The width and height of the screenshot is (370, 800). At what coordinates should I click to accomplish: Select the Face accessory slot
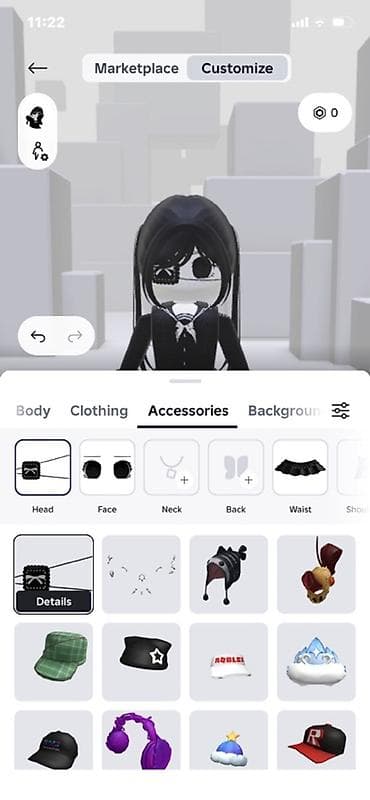coord(107,467)
